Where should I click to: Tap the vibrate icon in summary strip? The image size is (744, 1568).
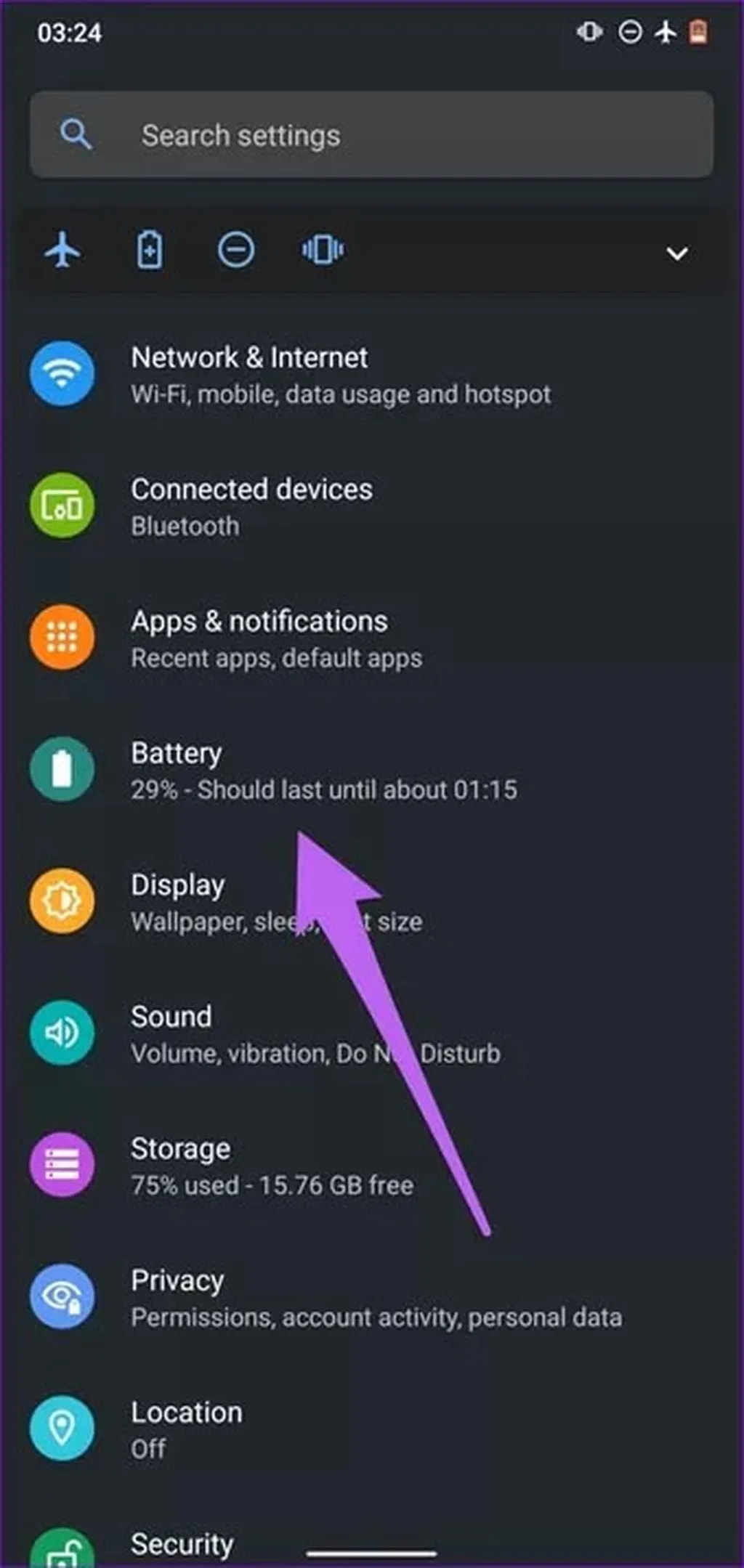click(323, 250)
